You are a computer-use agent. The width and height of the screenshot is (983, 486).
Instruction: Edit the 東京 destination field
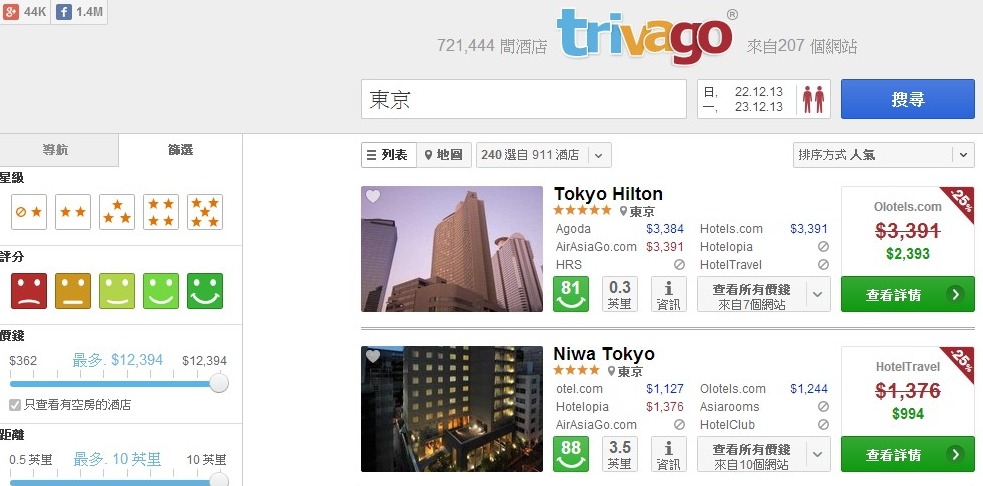coord(523,100)
